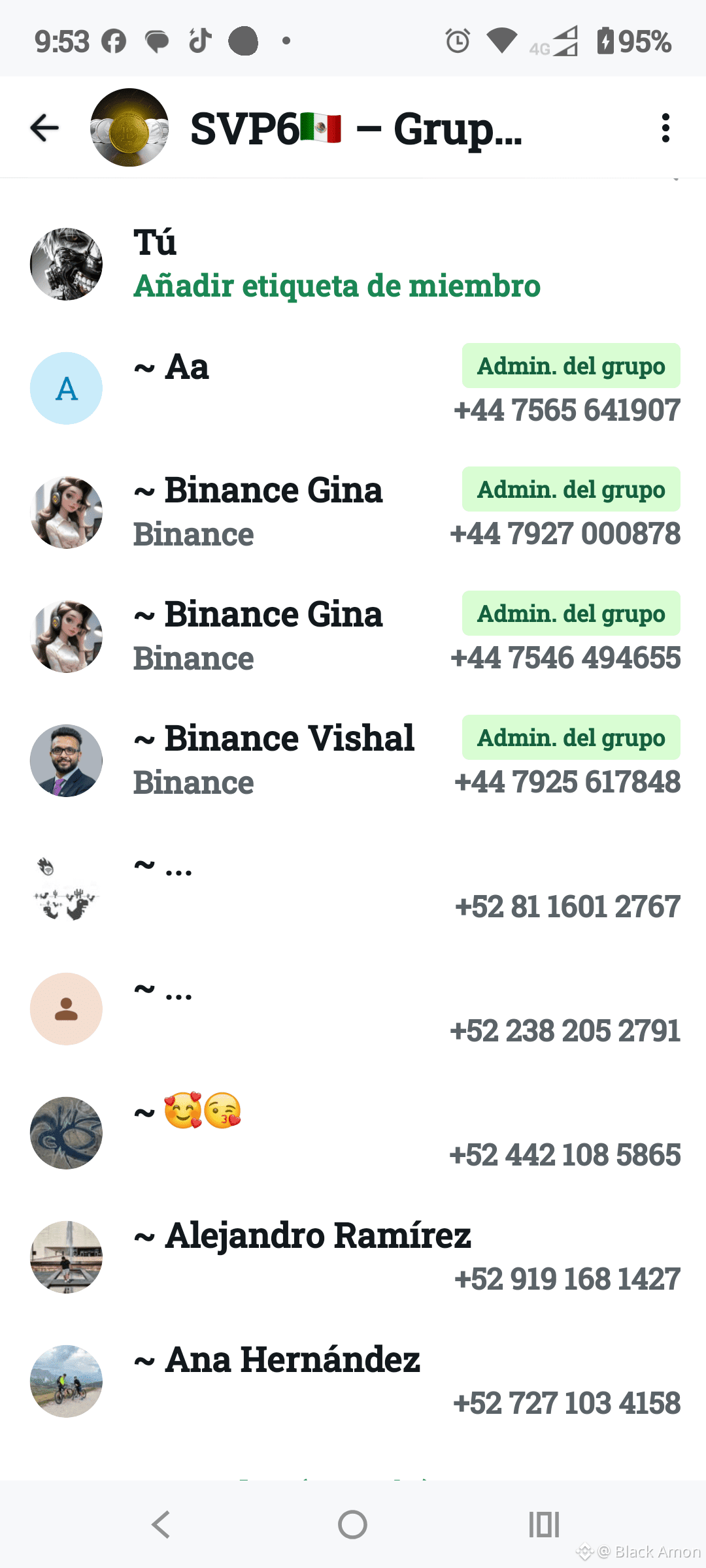Screen dimensions: 706x1568
Task: Go back from the group info
Action: pyautogui.click(x=44, y=127)
